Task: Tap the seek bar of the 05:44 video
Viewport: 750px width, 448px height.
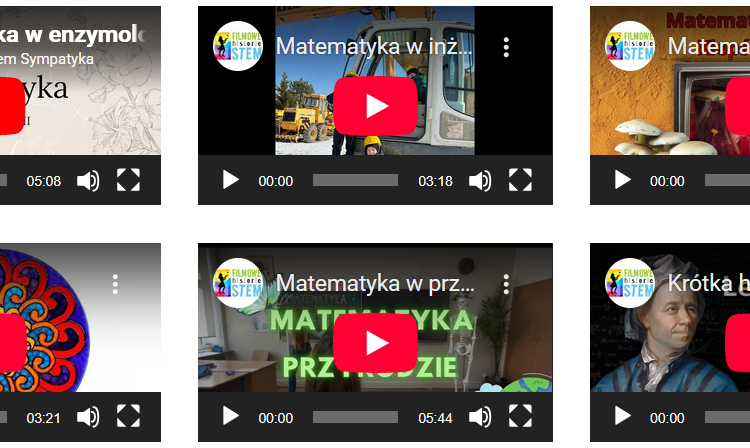Action: tap(355, 417)
